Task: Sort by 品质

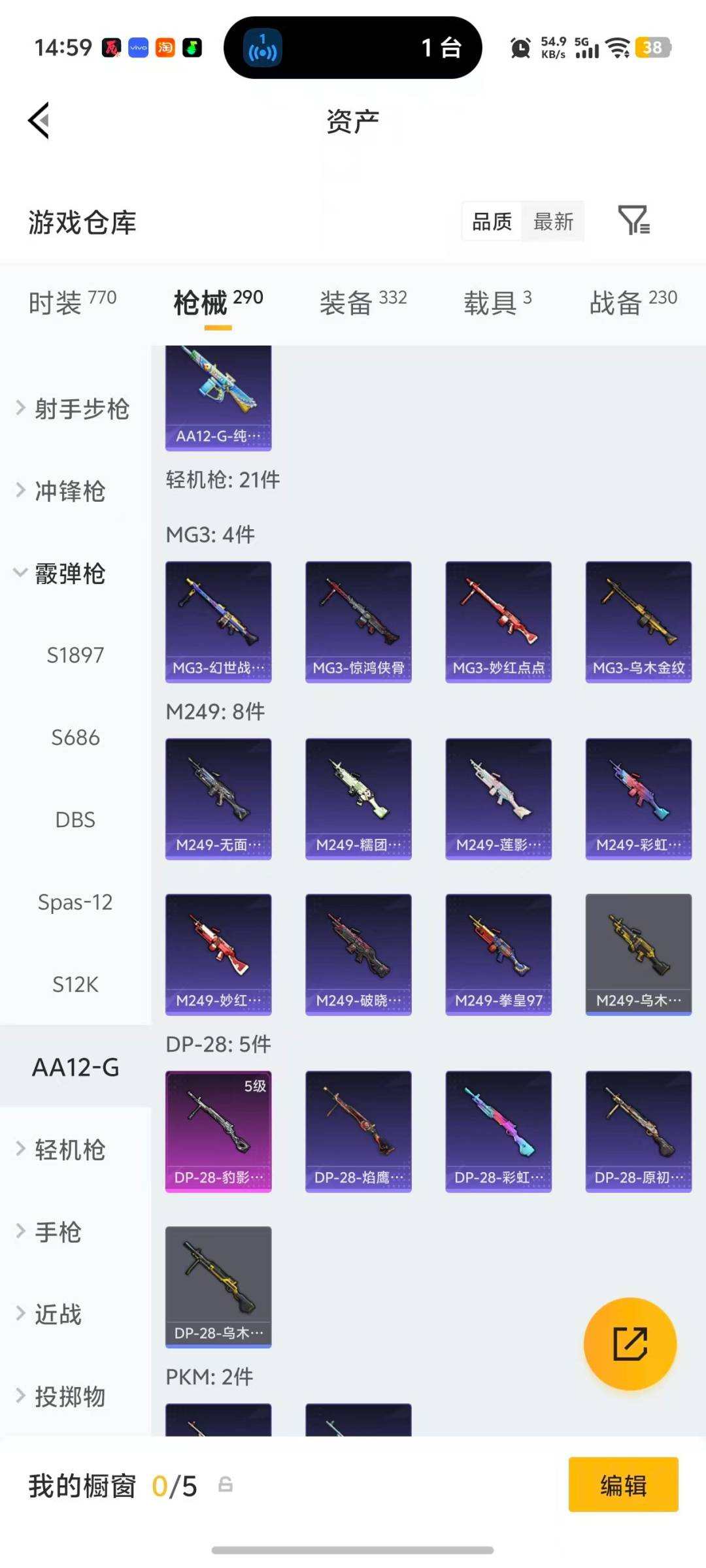Action: (492, 222)
